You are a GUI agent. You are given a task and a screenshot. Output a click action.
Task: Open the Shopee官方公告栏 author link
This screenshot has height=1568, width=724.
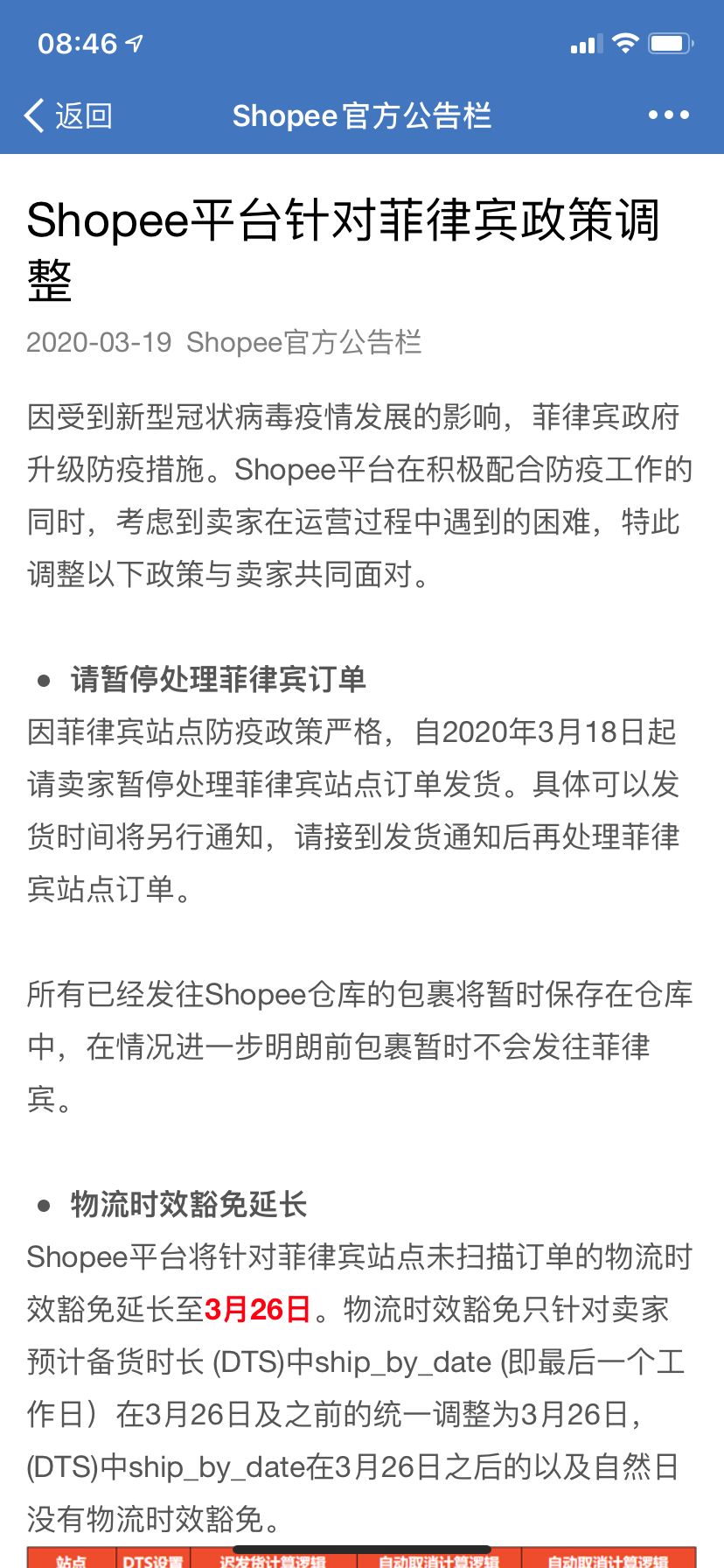point(303,345)
